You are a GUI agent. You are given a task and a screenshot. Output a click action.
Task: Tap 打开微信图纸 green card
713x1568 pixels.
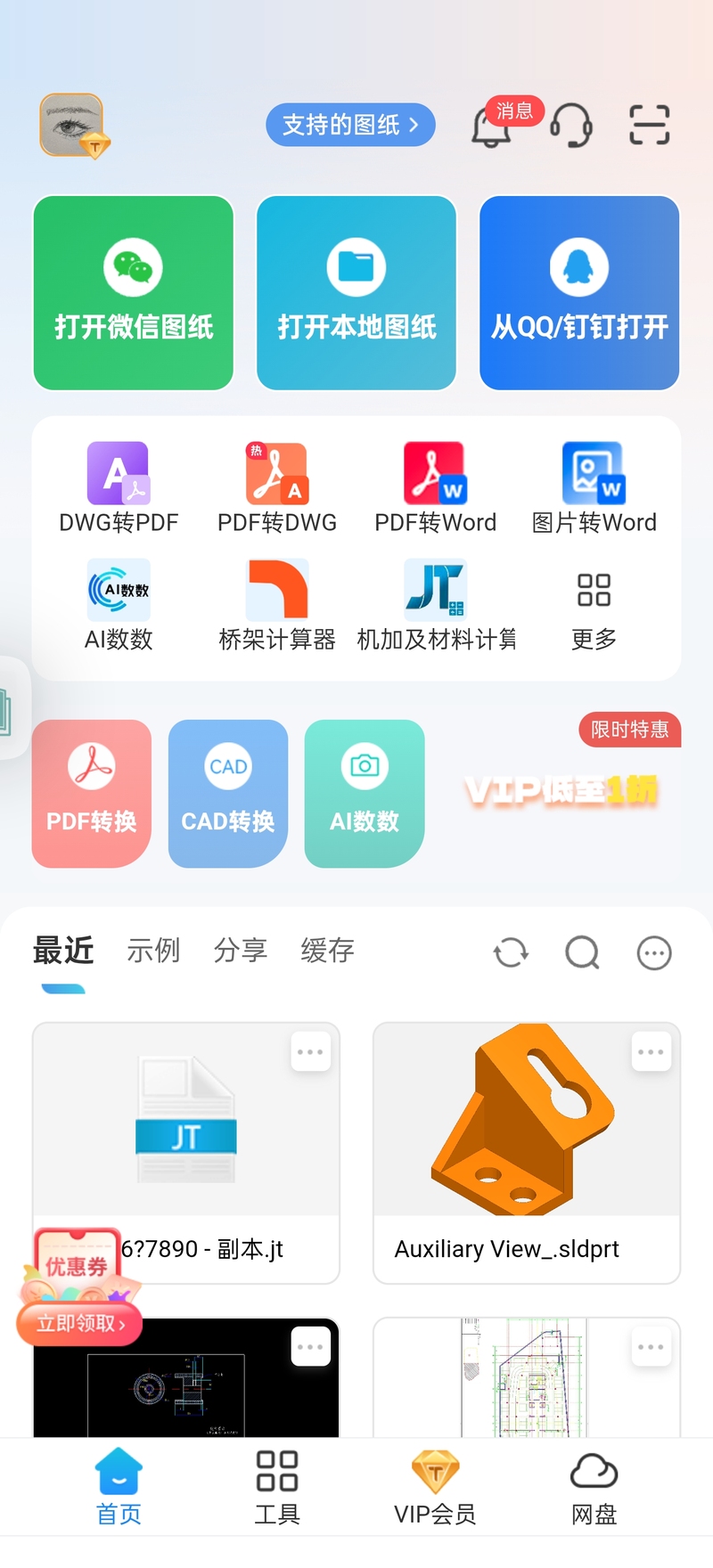(x=134, y=292)
